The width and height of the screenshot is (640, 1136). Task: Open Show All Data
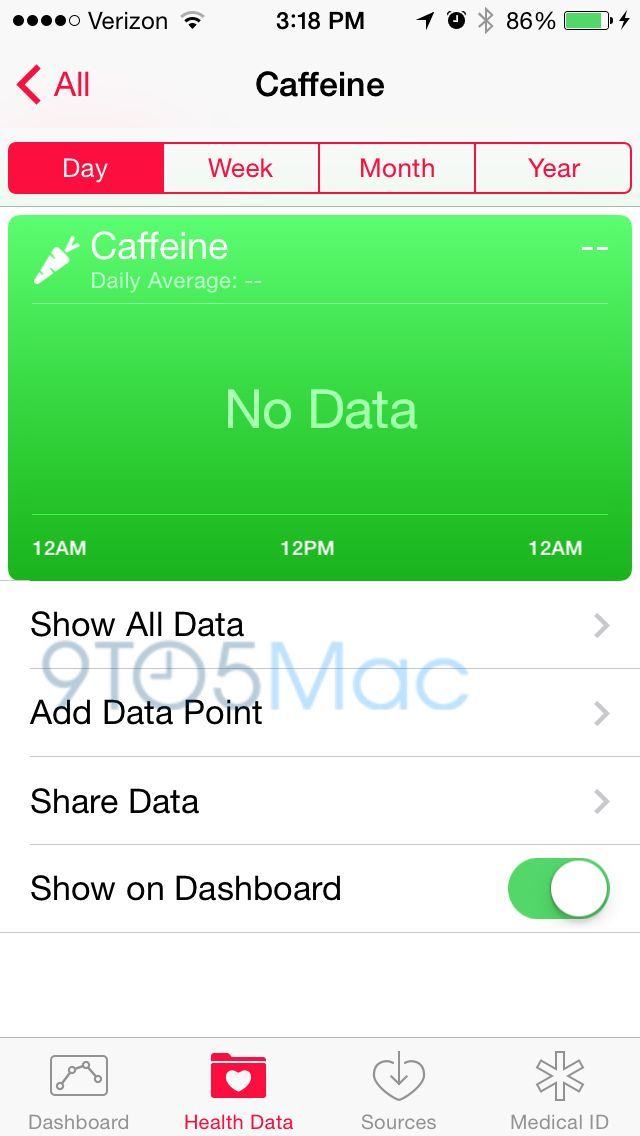(x=320, y=625)
